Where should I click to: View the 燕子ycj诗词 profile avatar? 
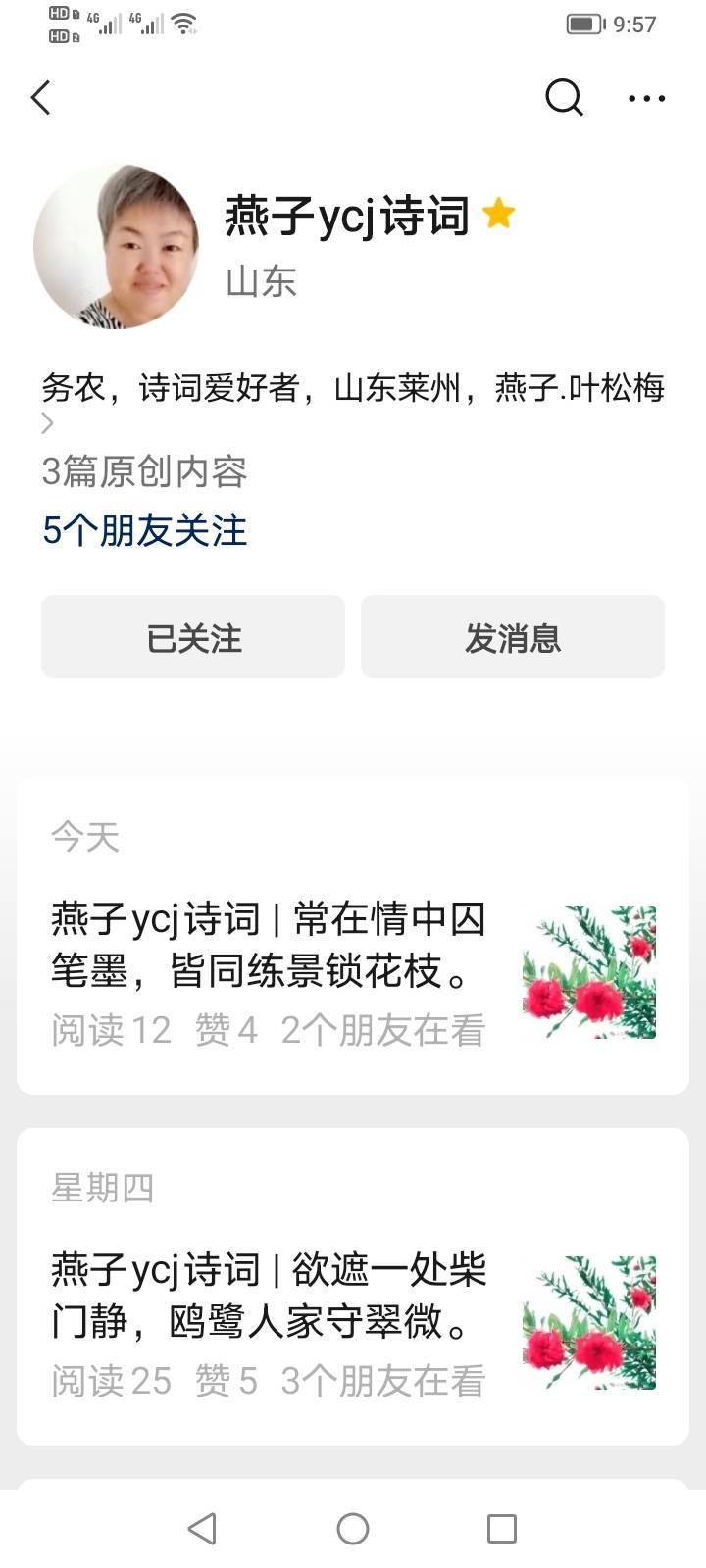click(116, 247)
